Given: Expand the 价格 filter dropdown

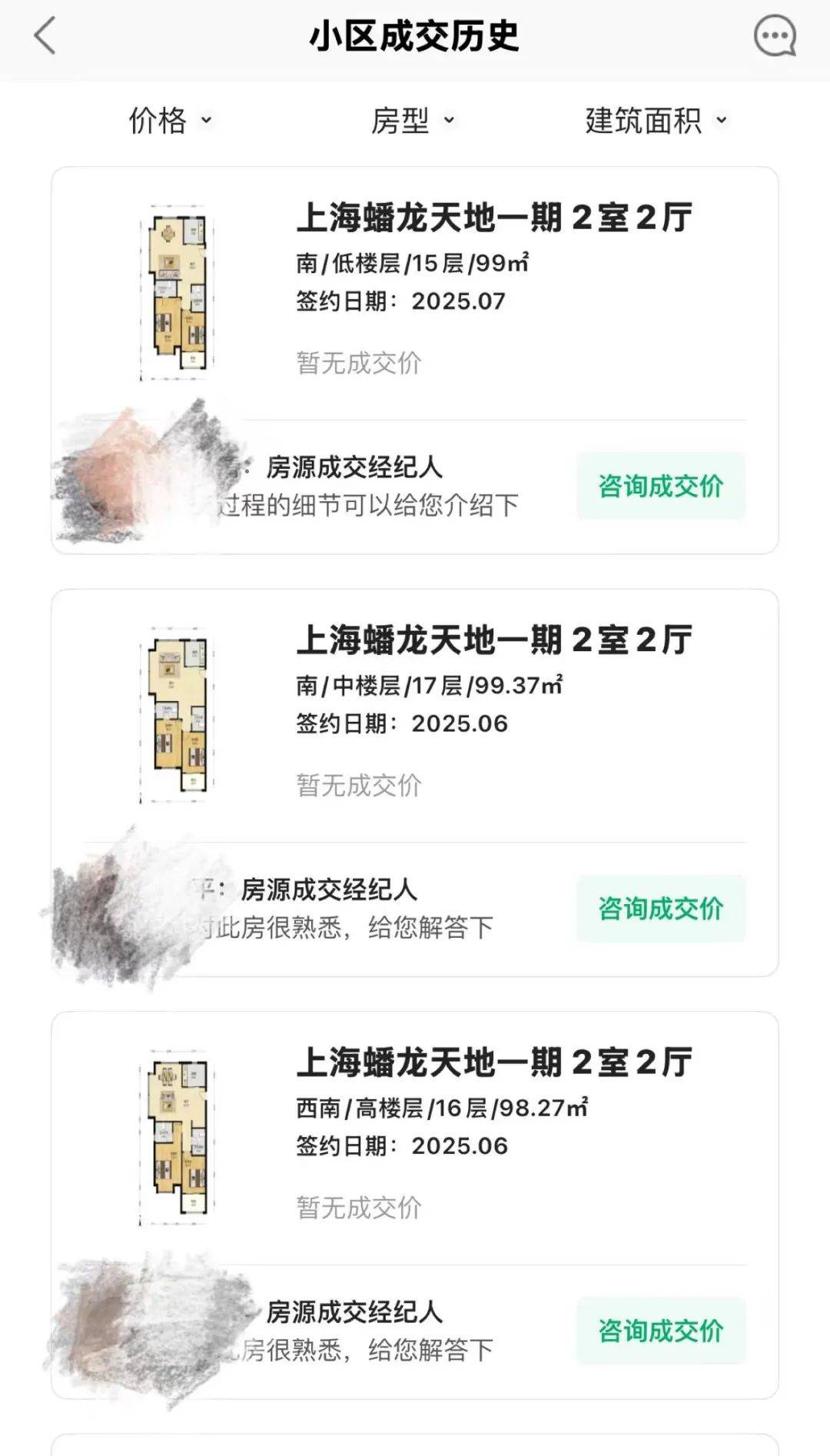Looking at the screenshot, I should coord(169,121).
